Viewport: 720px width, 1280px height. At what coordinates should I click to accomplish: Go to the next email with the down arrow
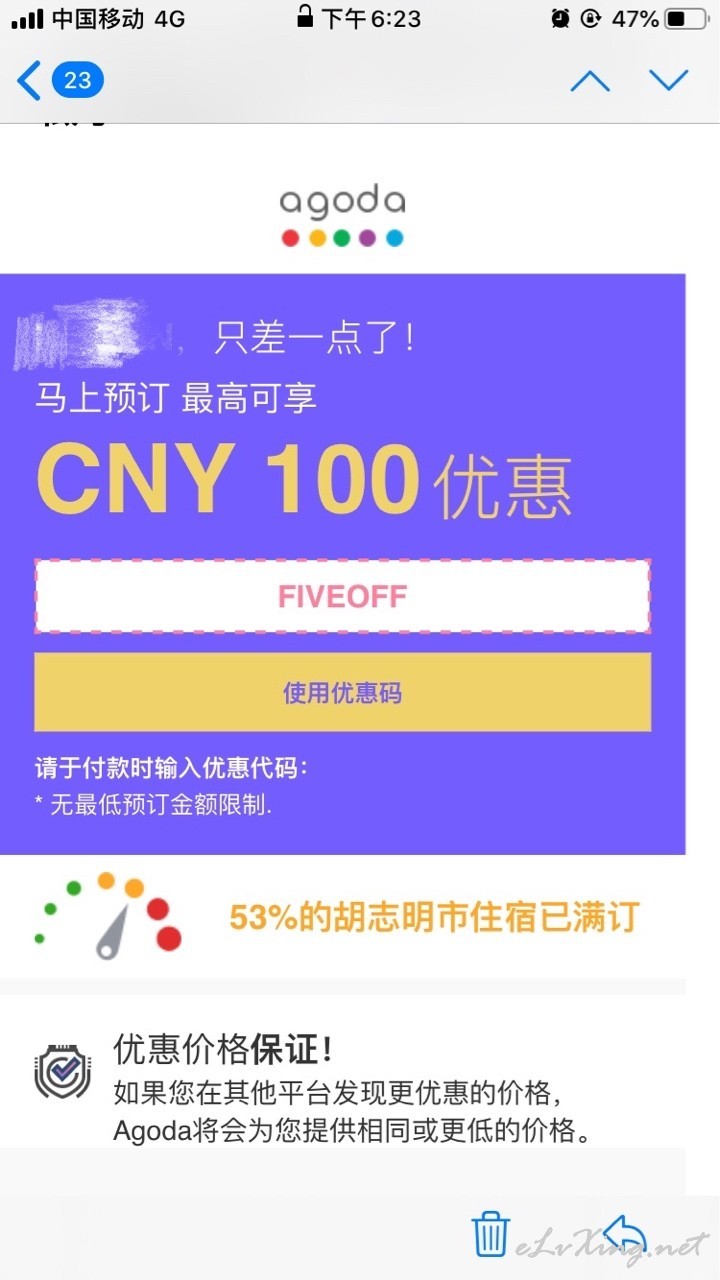click(x=668, y=80)
